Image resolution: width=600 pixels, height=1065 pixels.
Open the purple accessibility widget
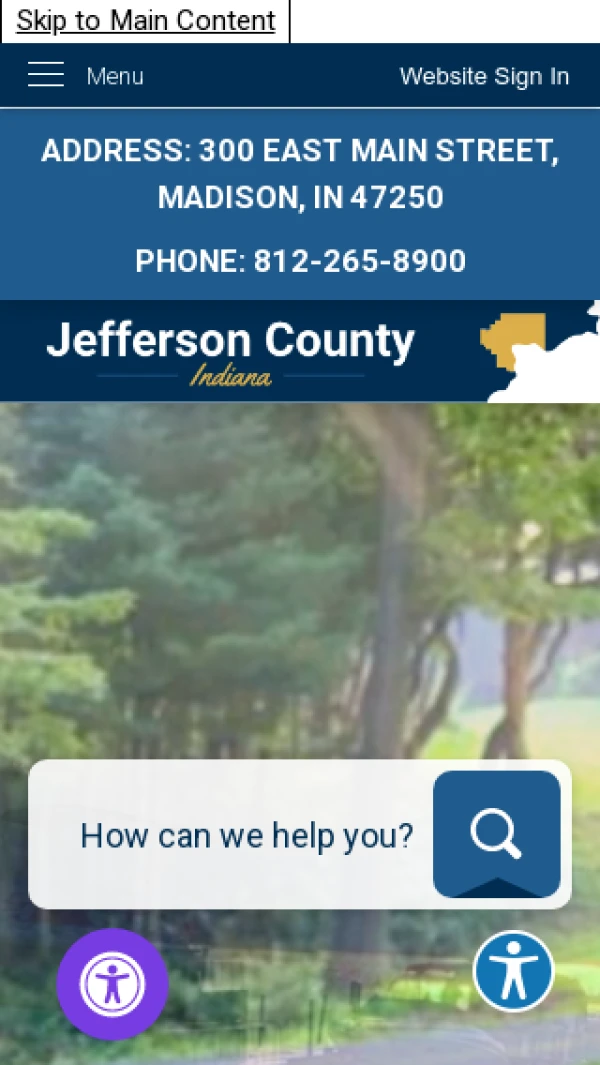(112, 984)
